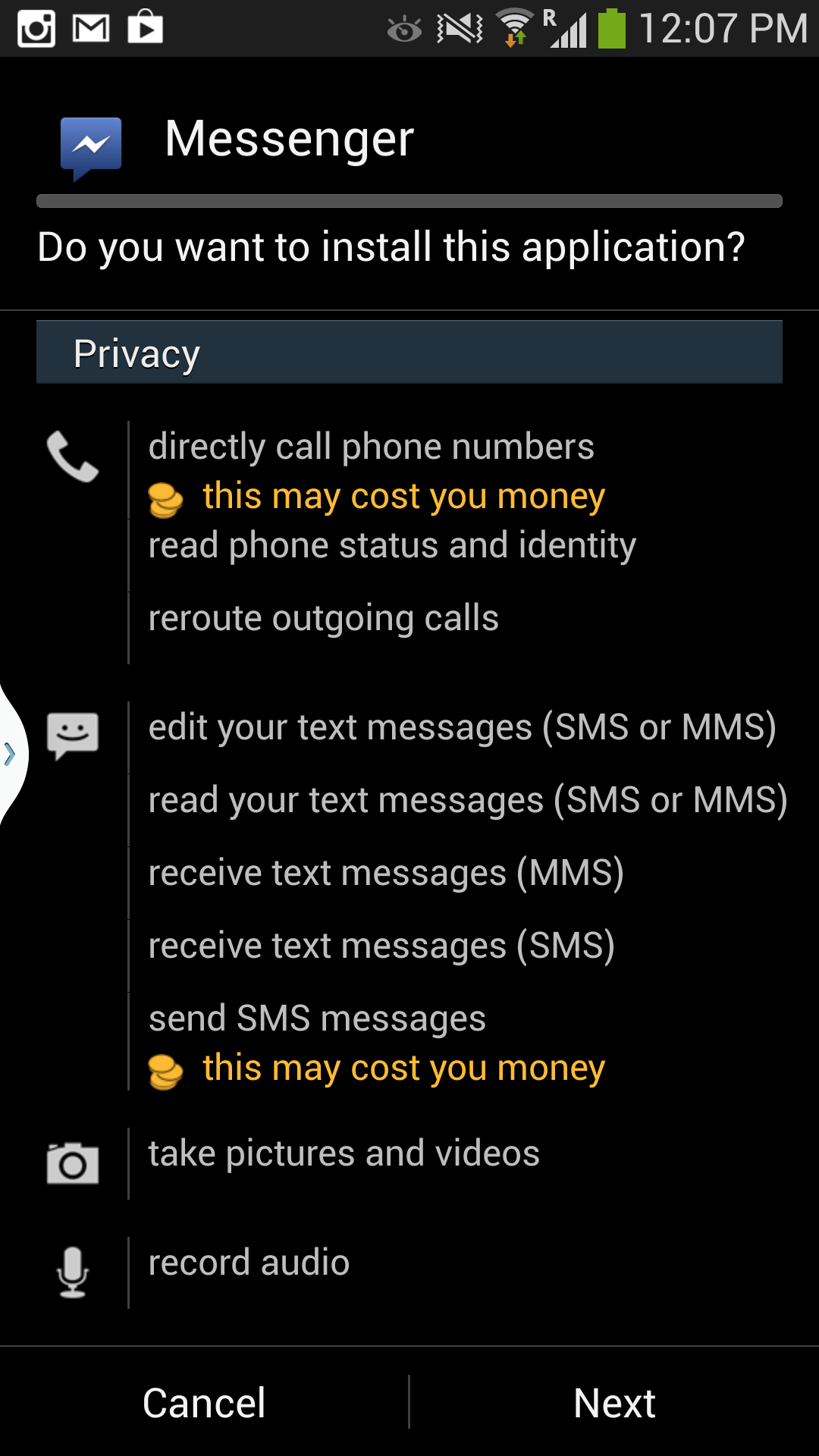The width and height of the screenshot is (819, 1456).
Task: Open 'reroute outgoing calls' permission info
Action: [x=324, y=619]
